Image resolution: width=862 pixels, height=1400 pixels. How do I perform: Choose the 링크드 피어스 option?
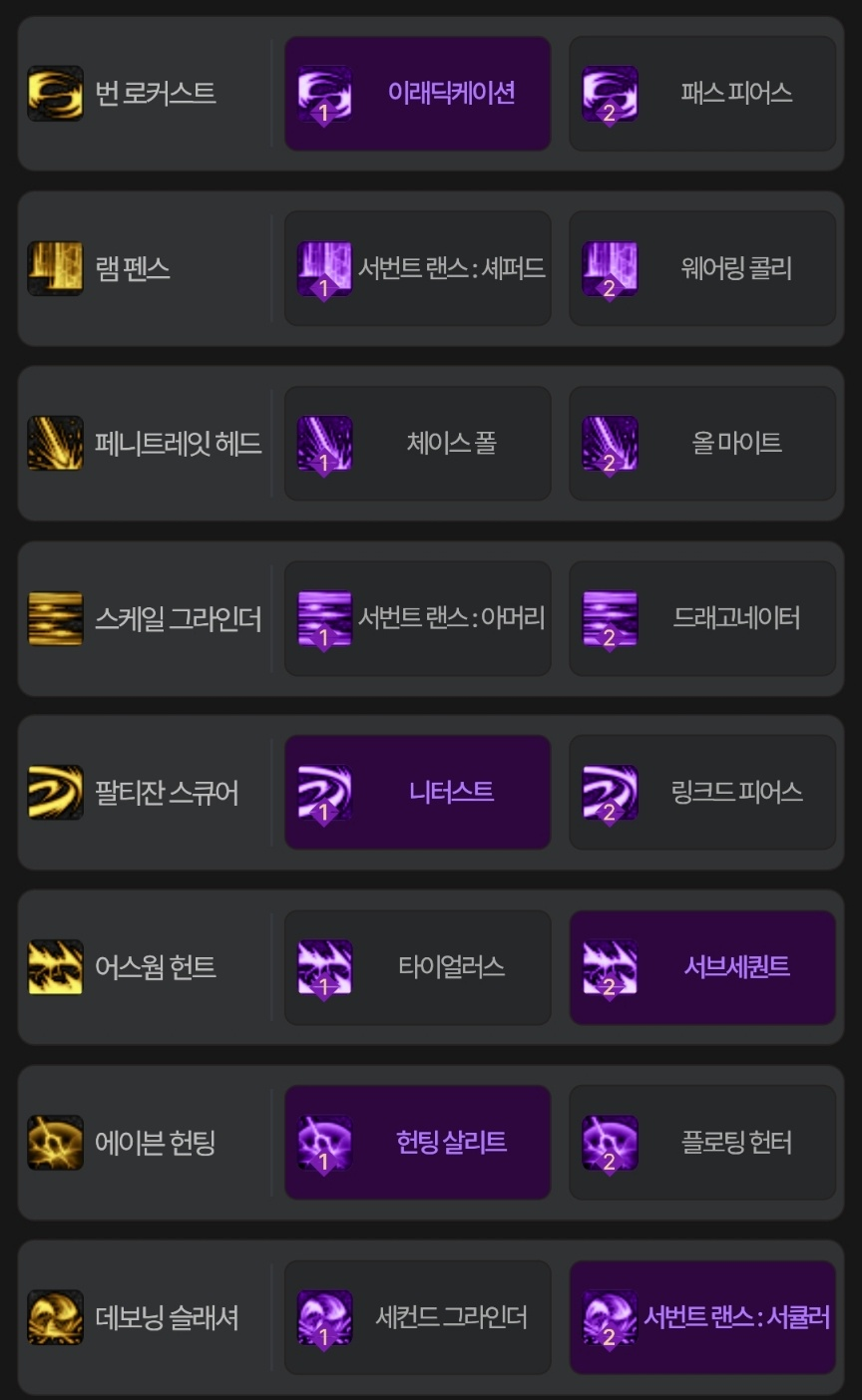point(702,793)
